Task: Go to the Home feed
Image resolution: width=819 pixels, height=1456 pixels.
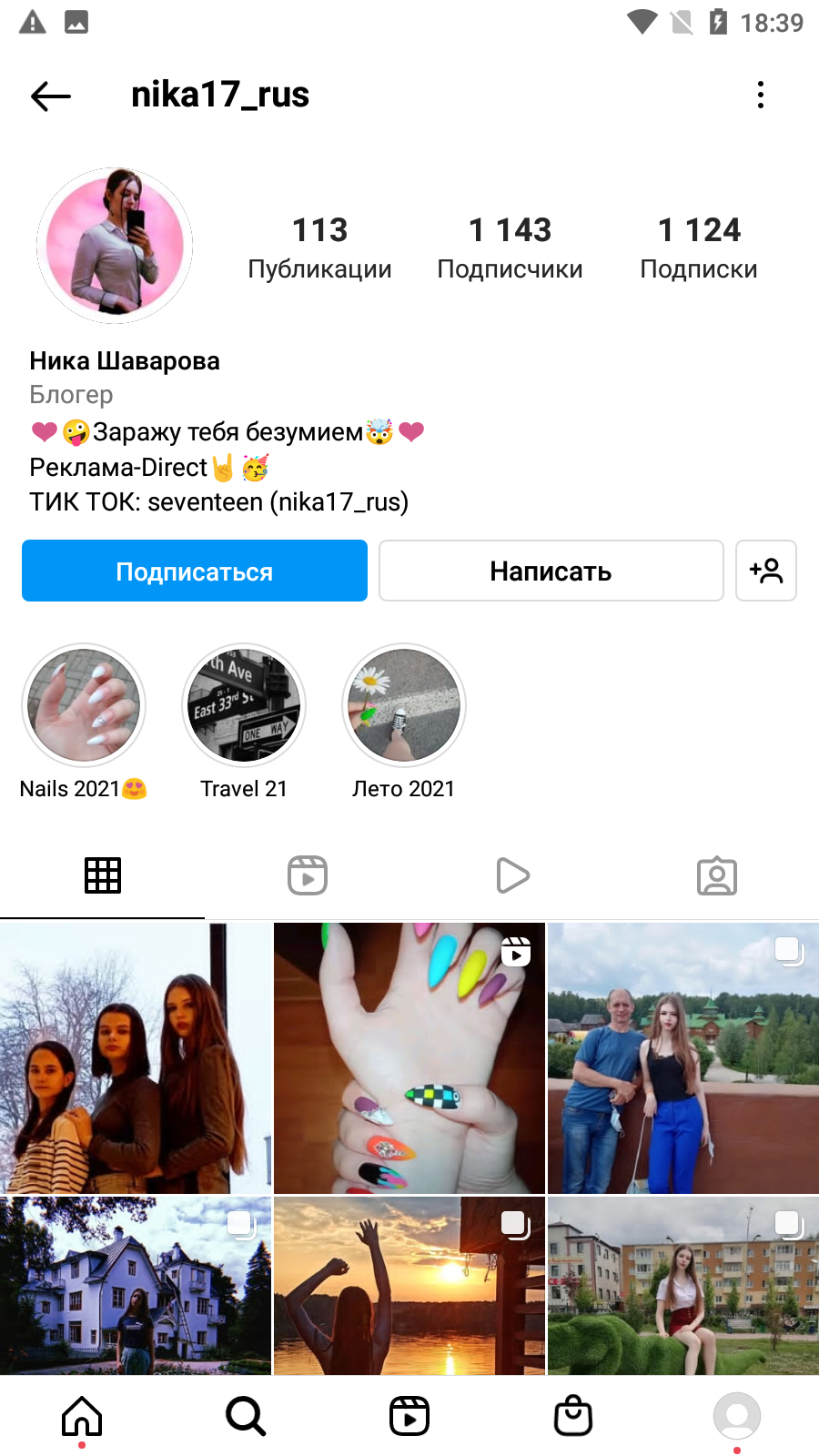Action: (82, 1416)
